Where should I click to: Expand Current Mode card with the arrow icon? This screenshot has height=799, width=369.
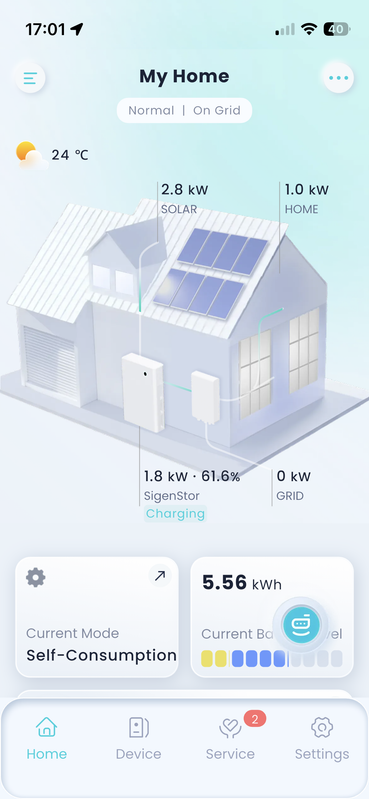tap(160, 576)
